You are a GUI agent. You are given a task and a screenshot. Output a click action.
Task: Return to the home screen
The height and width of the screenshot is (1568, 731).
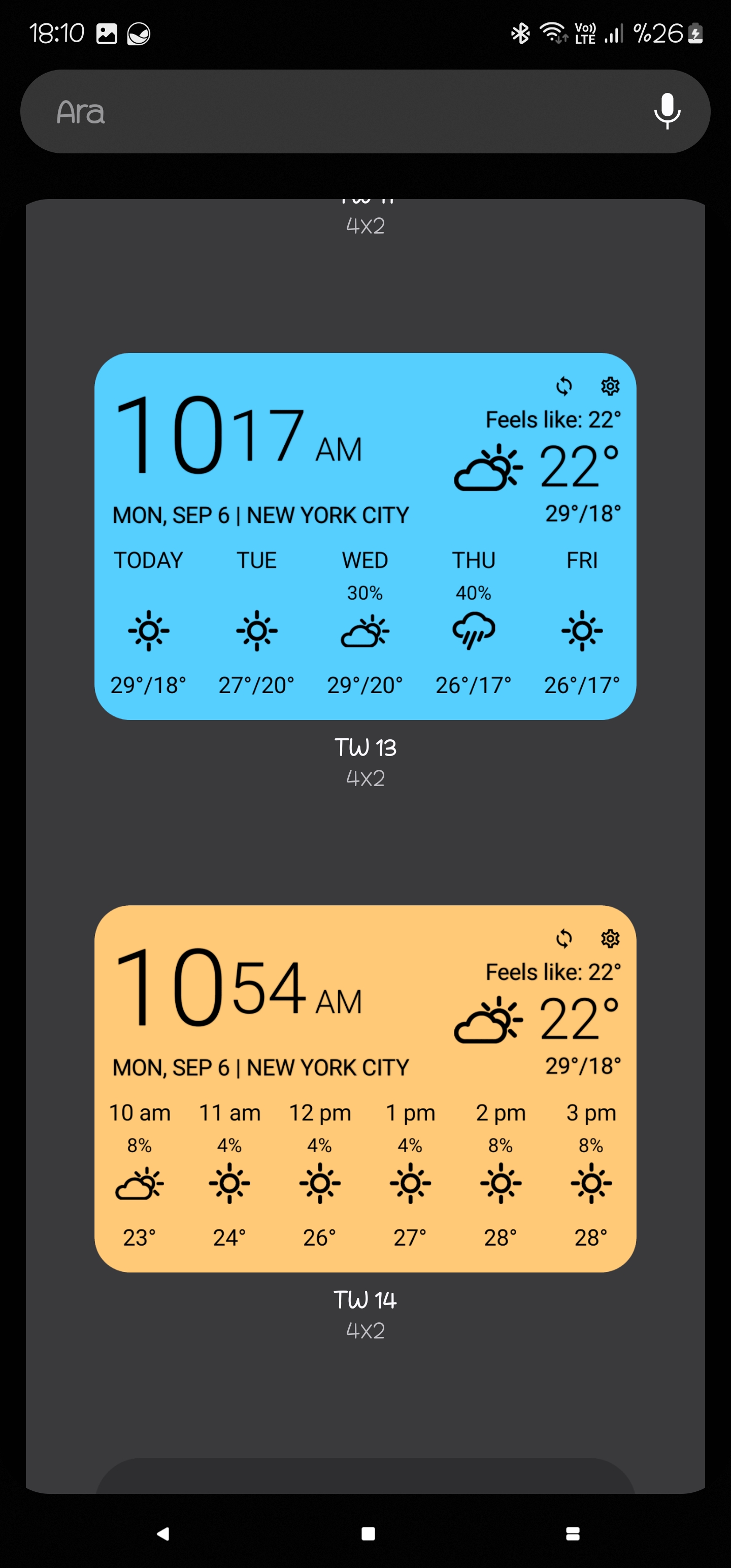368,1533
